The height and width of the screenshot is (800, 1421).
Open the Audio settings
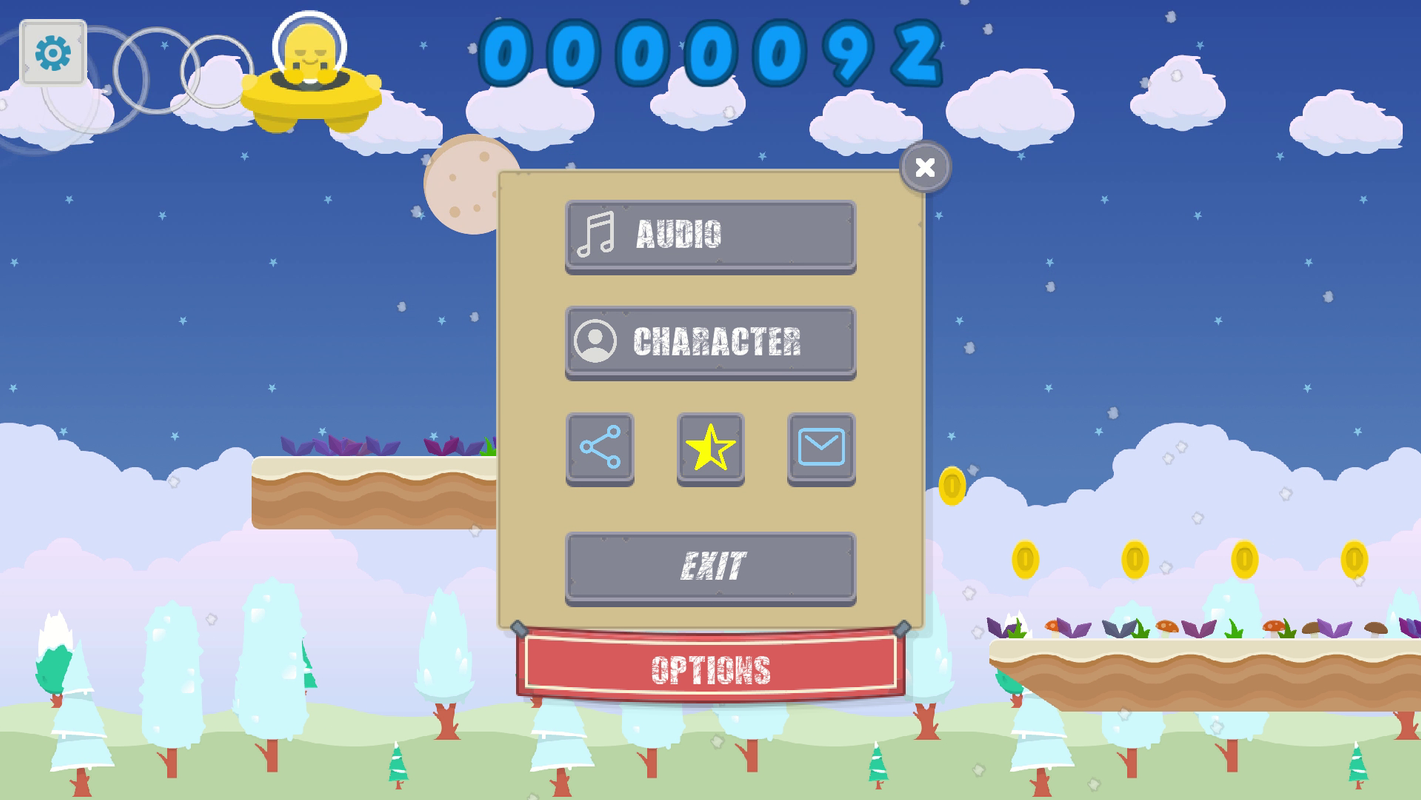tap(710, 235)
